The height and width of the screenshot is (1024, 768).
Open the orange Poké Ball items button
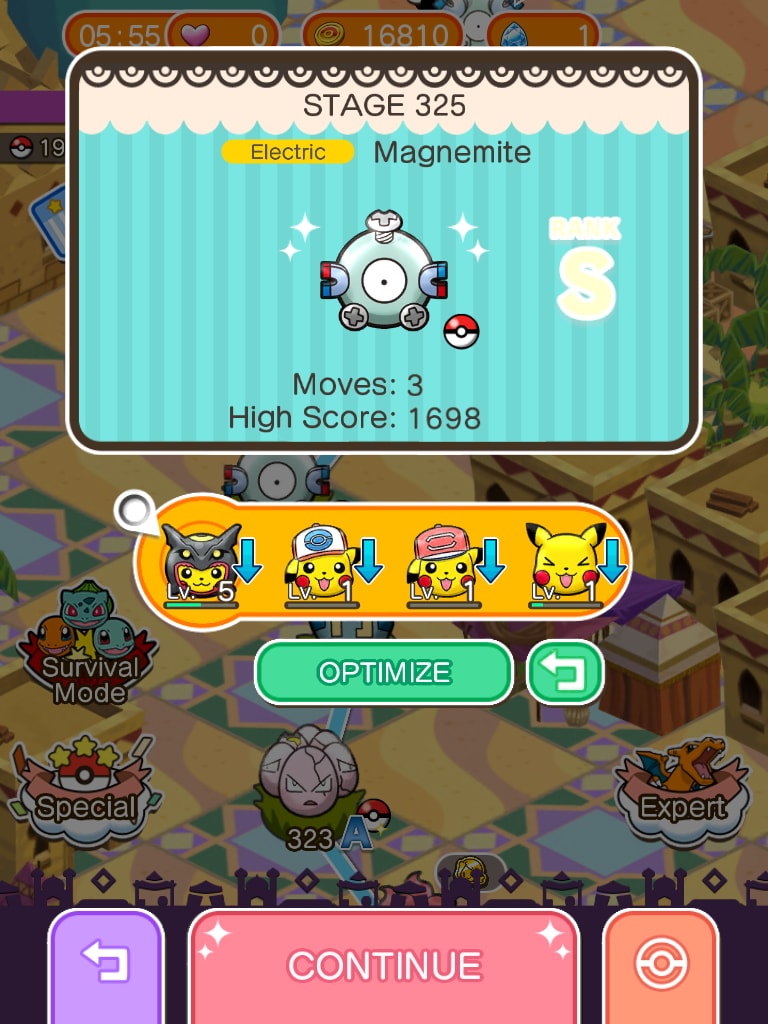[x=660, y=965]
